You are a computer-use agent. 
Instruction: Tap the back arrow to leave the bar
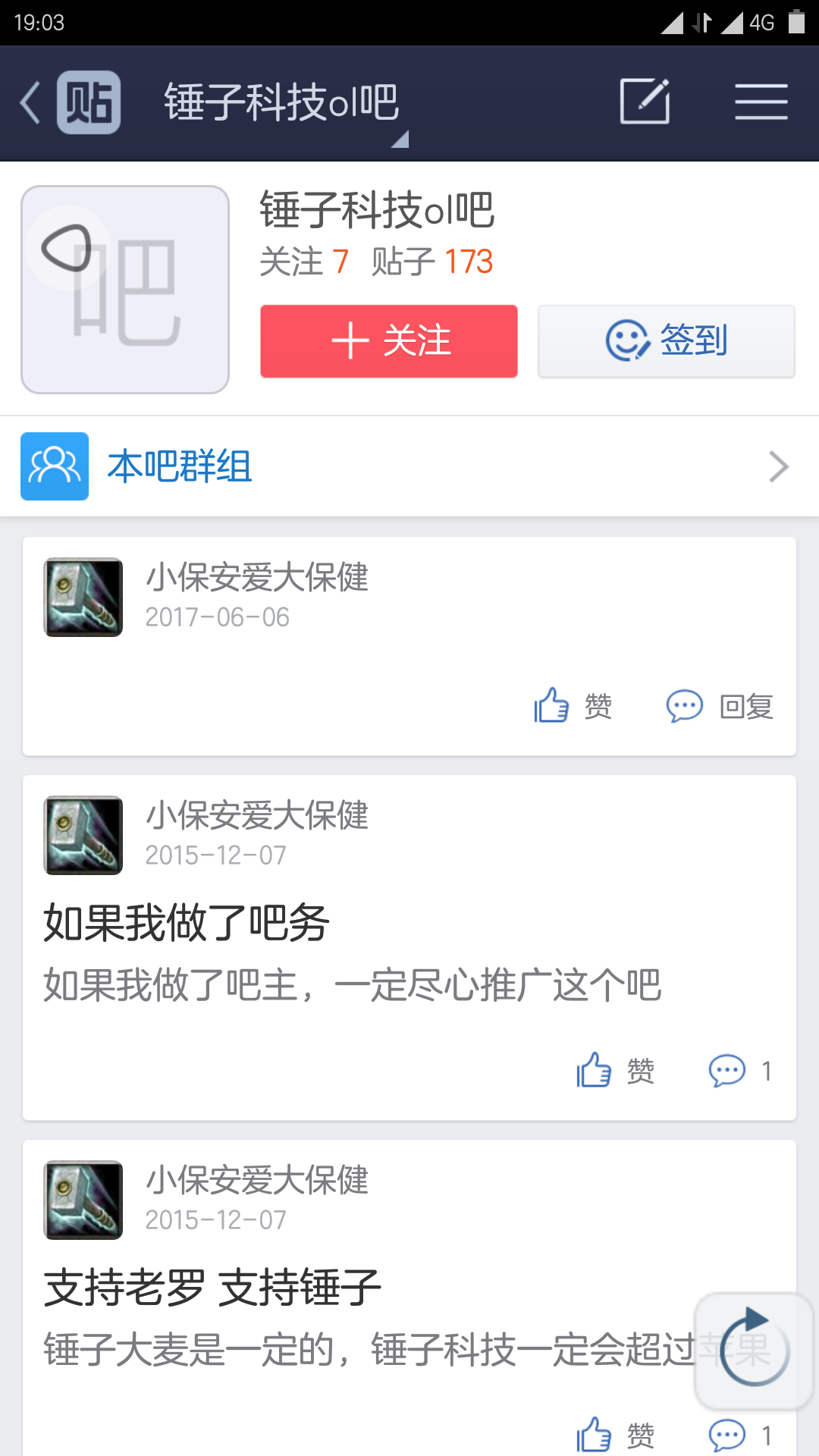click(x=29, y=101)
